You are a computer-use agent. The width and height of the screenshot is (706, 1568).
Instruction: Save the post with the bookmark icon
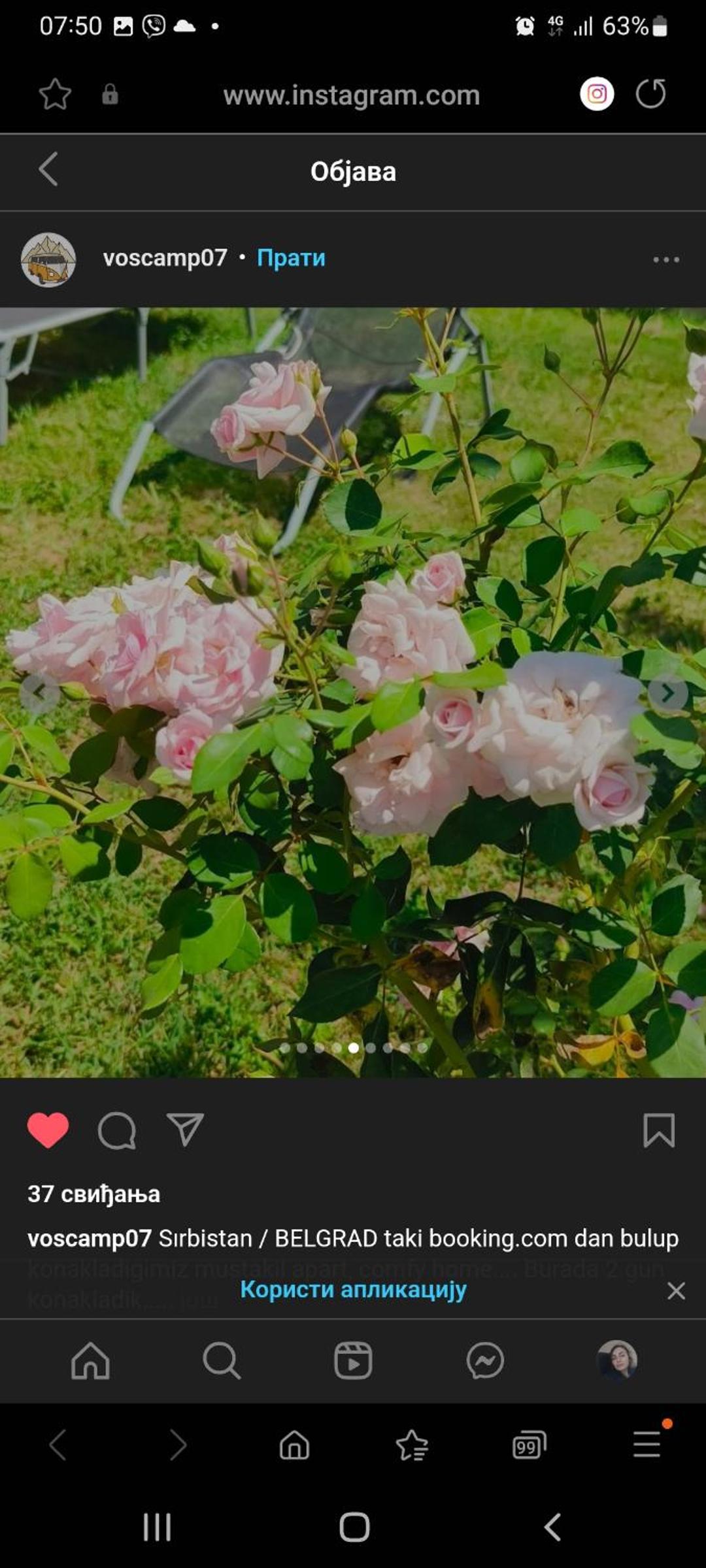pyautogui.click(x=659, y=1130)
